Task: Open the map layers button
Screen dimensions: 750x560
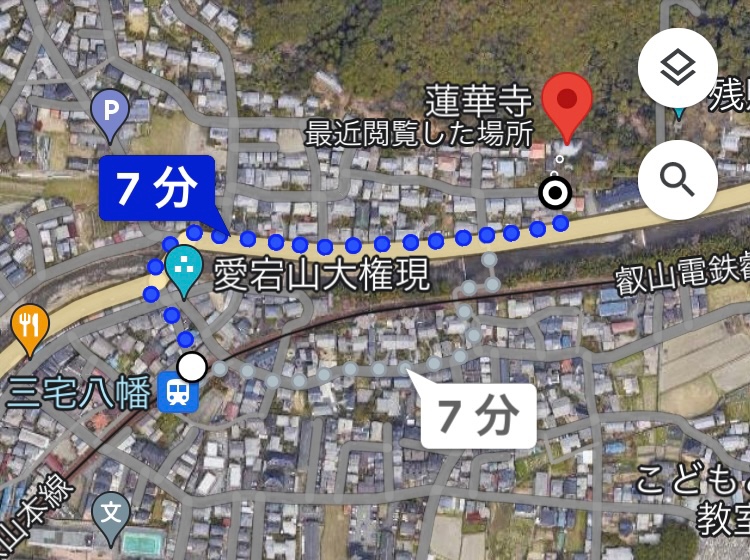Action: [x=678, y=68]
